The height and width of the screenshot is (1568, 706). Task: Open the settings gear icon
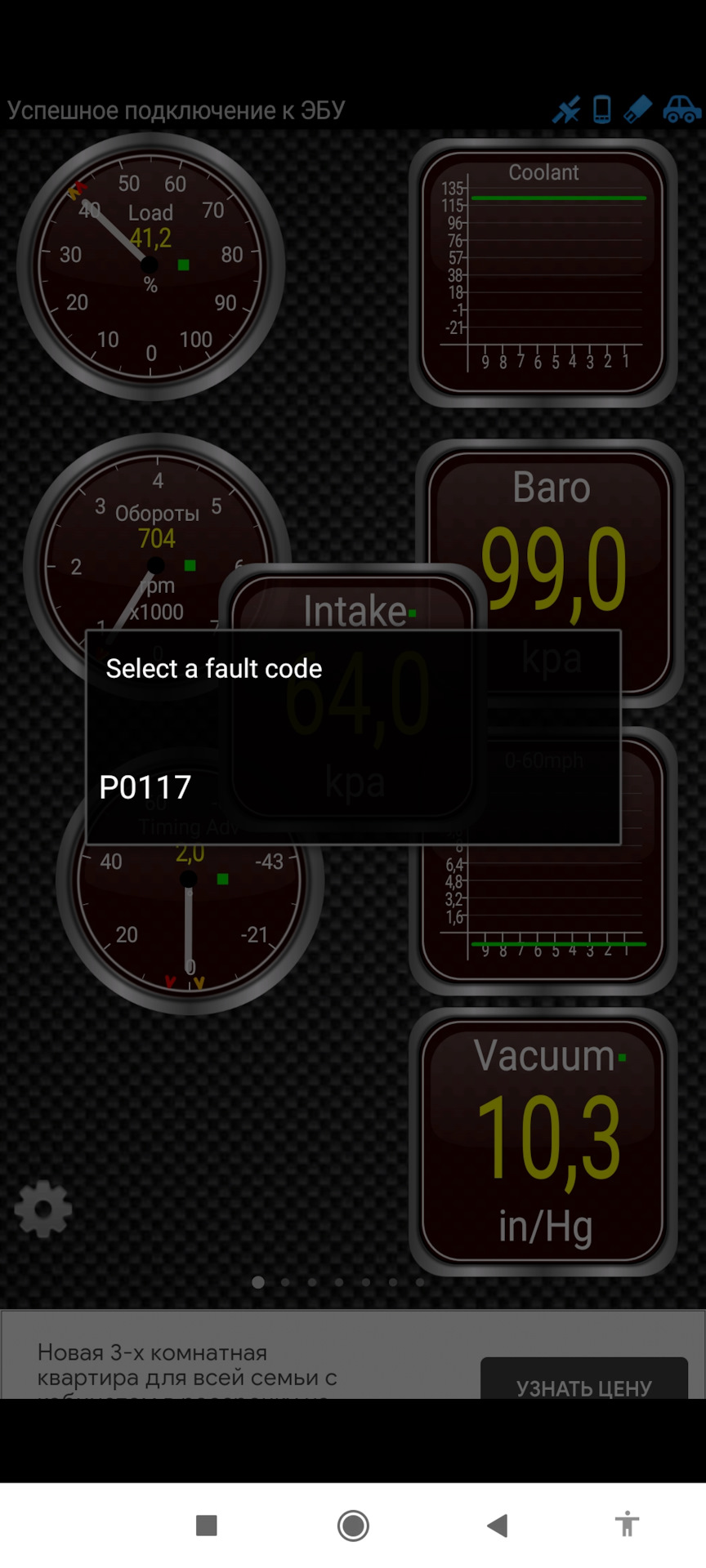coord(43,1209)
